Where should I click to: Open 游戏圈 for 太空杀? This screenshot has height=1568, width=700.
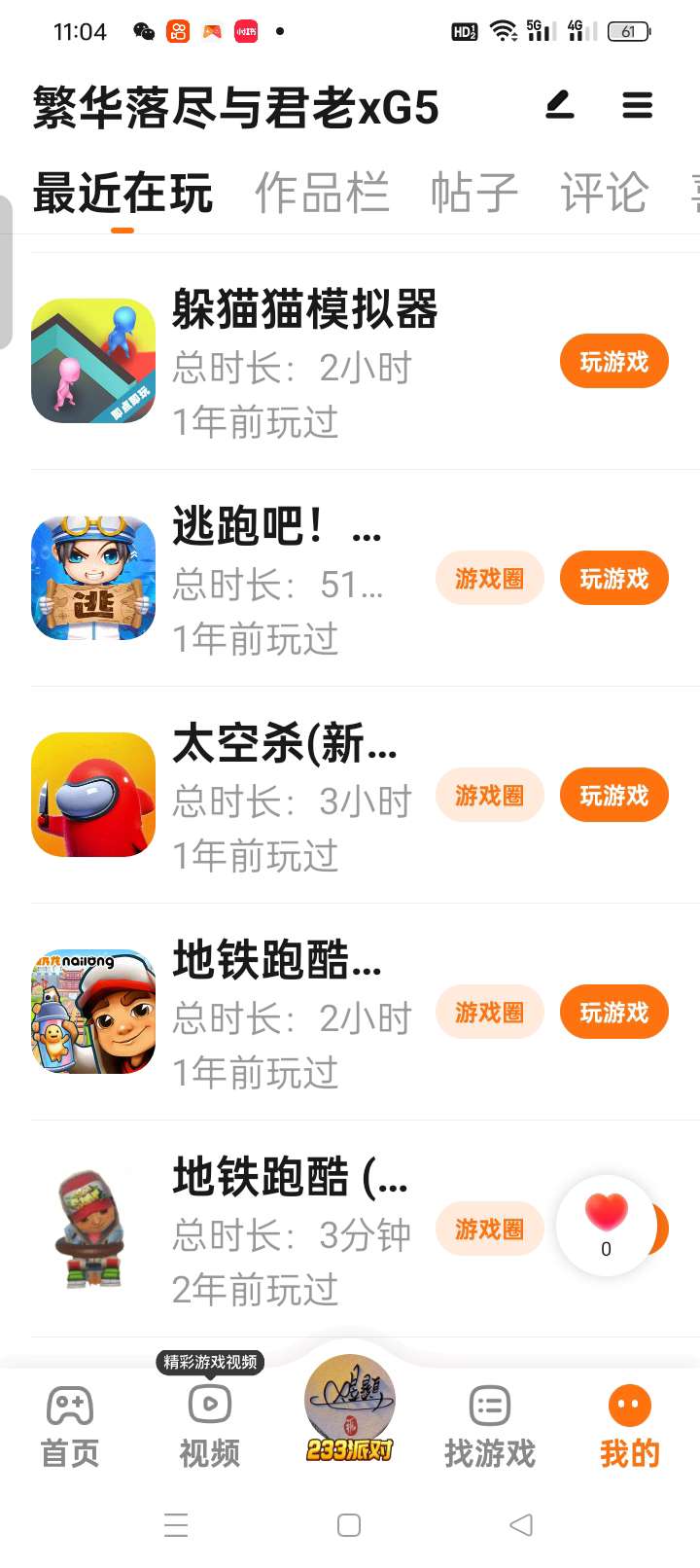pyautogui.click(x=489, y=796)
